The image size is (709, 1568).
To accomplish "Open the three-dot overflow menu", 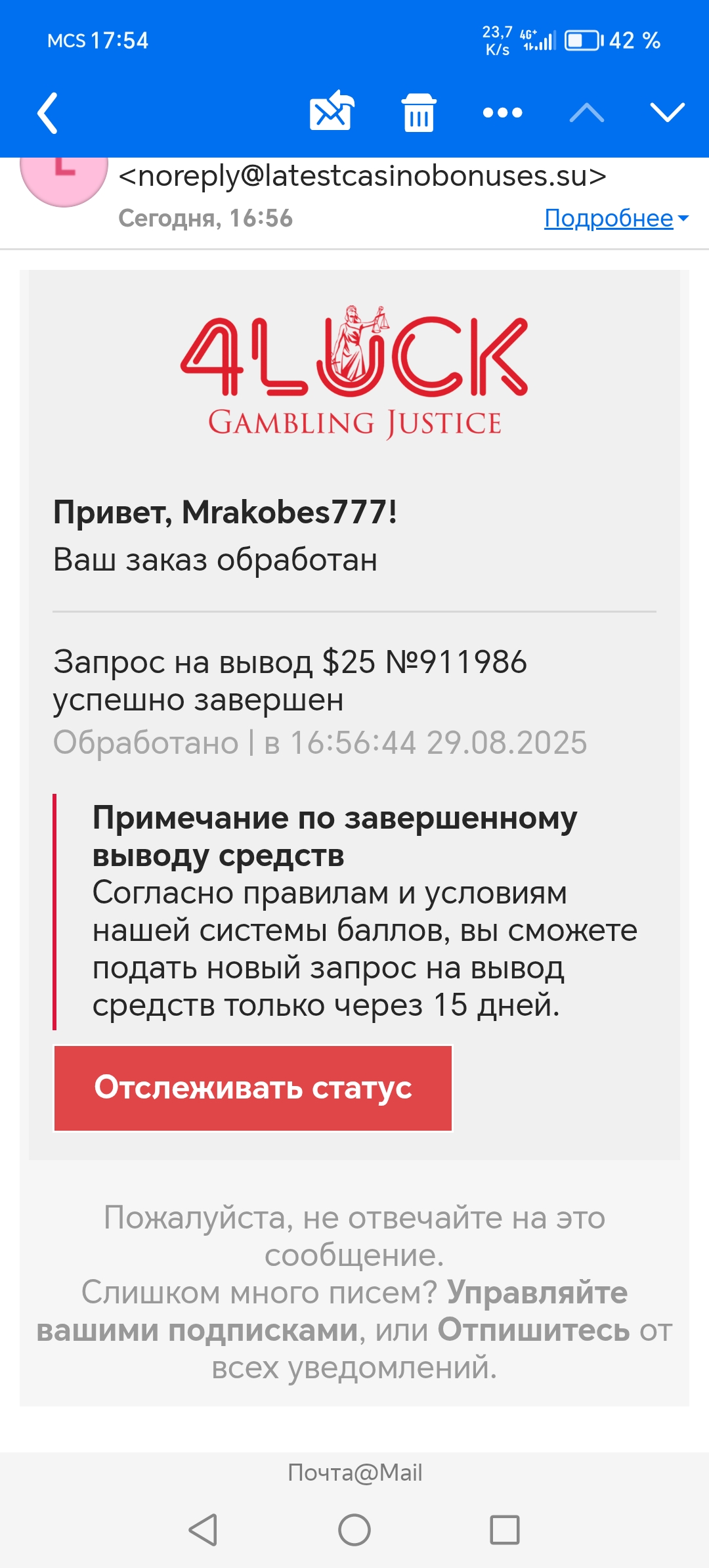I will [502, 113].
